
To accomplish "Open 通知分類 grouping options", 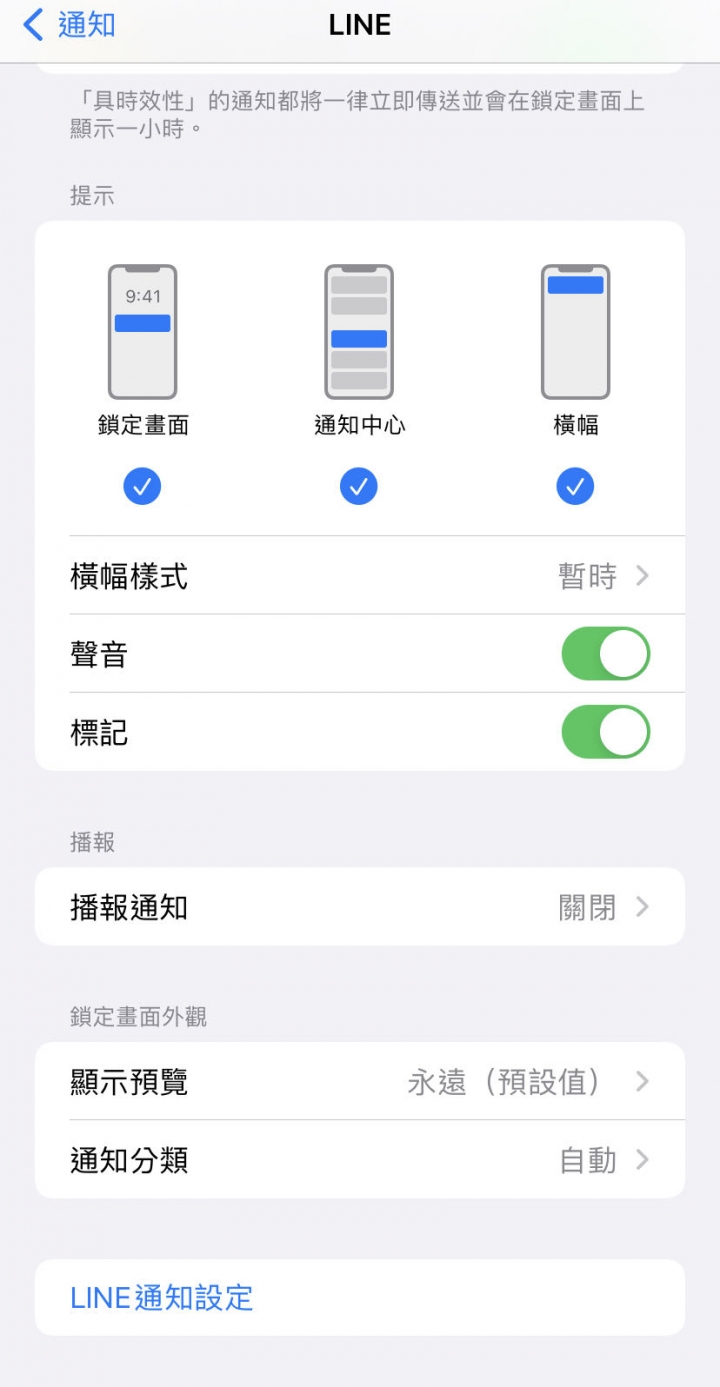I will (x=360, y=1160).
